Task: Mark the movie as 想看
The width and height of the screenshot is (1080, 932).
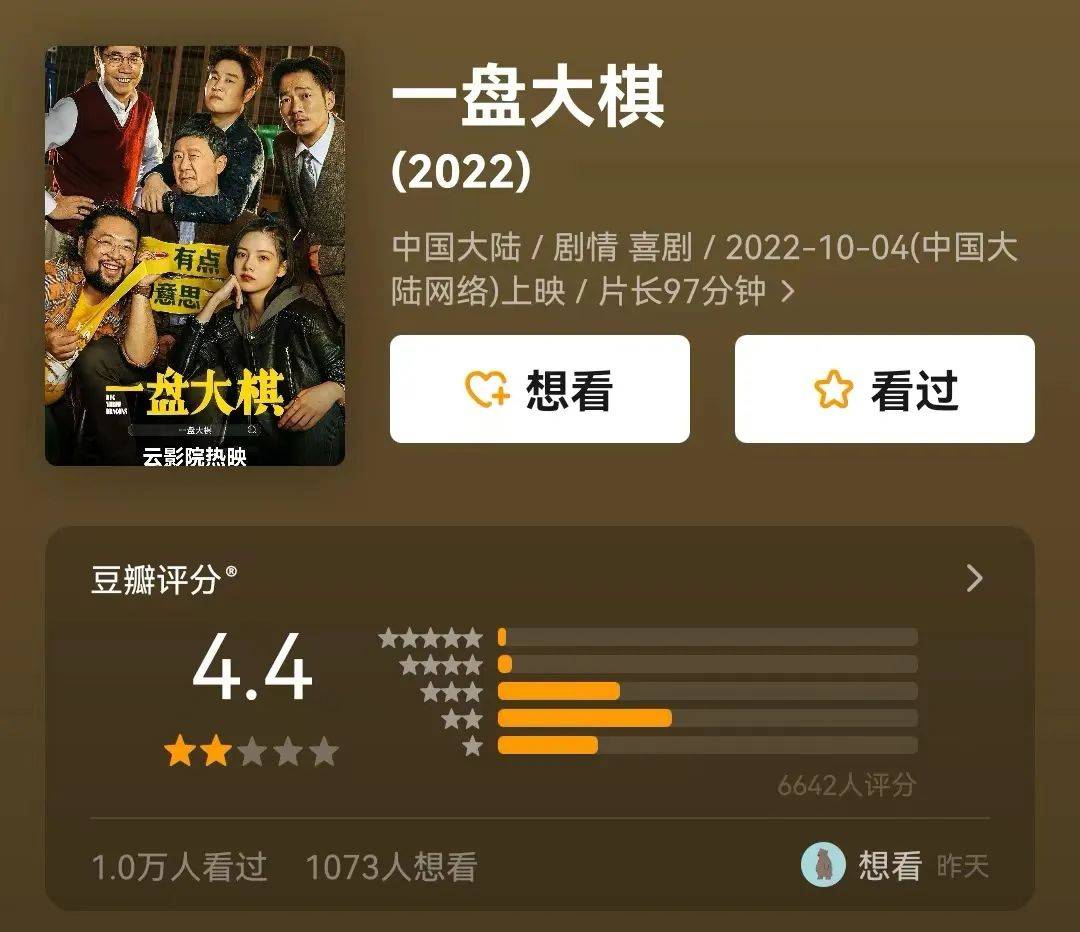Action: click(539, 389)
